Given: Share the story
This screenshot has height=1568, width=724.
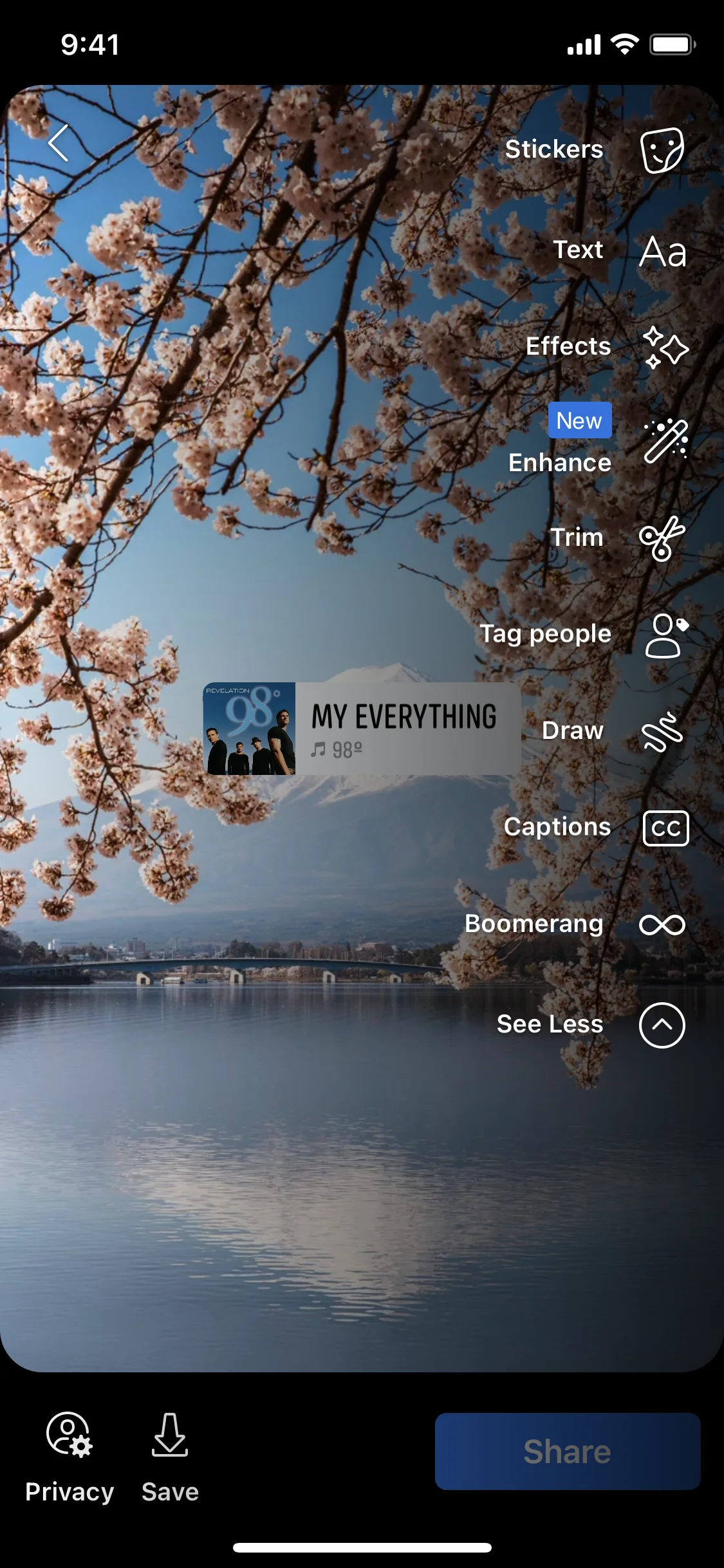Looking at the screenshot, I should click(x=566, y=1451).
